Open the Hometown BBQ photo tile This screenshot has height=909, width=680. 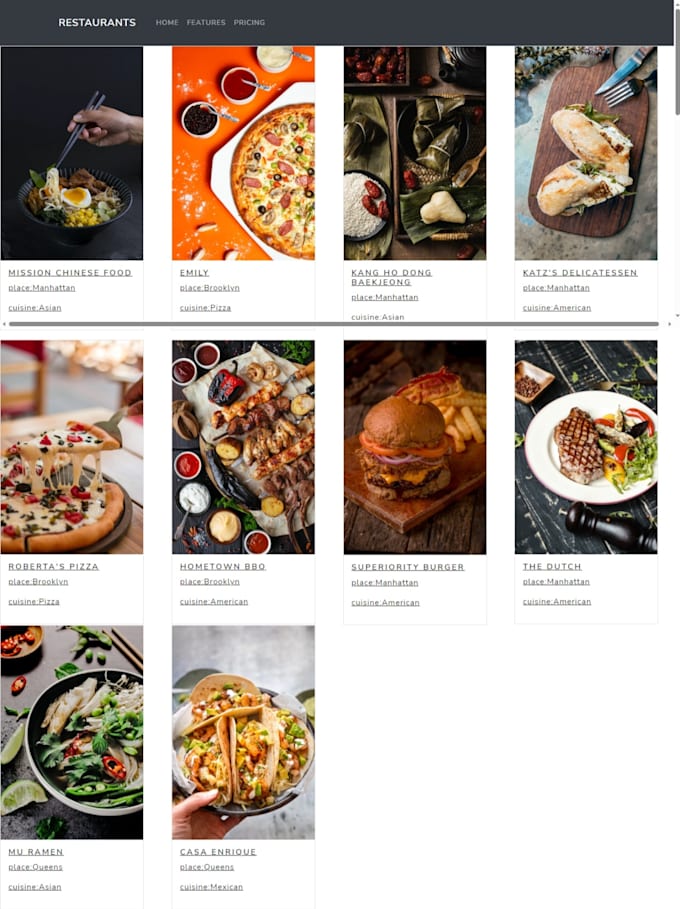click(x=243, y=447)
